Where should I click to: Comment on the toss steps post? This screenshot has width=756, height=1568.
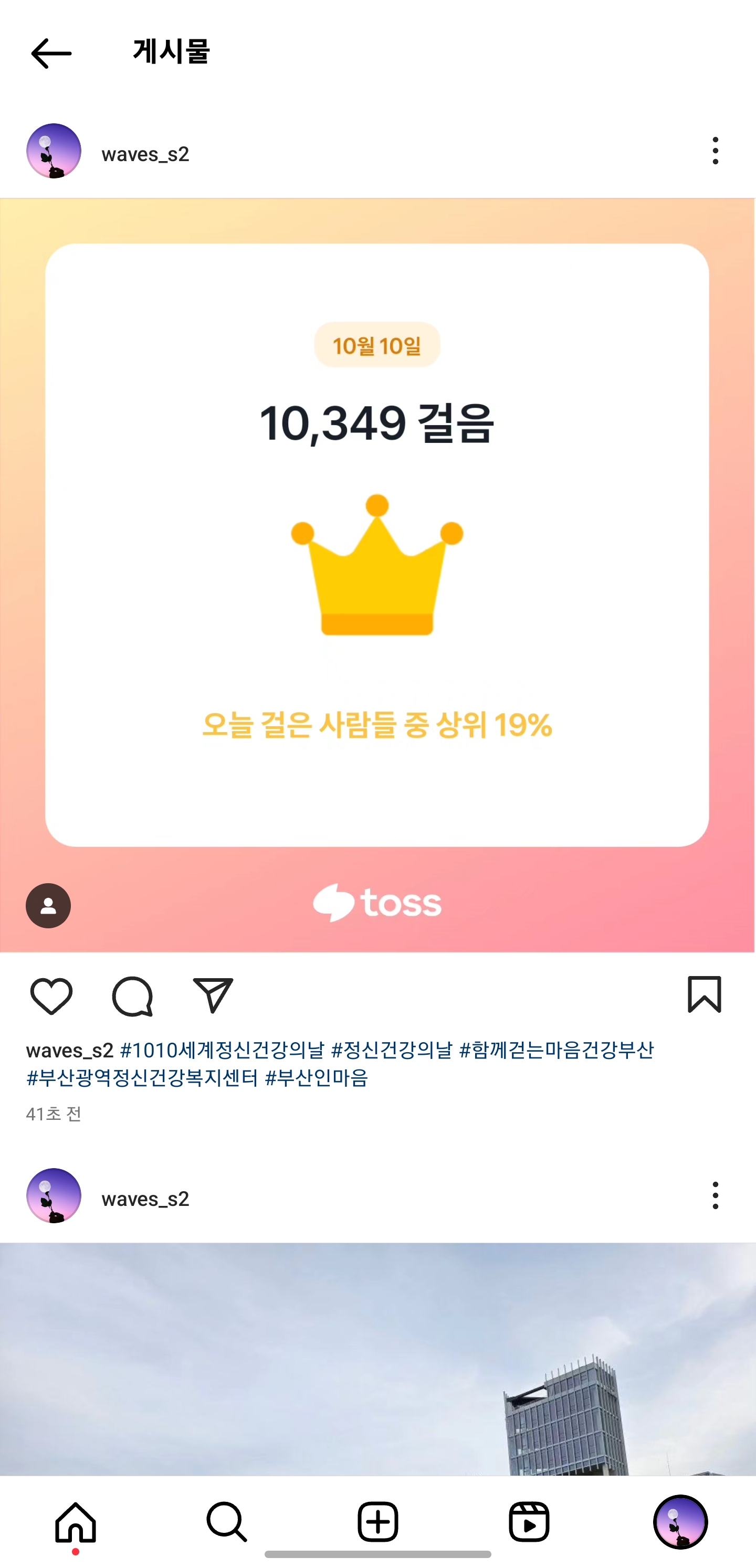132,997
